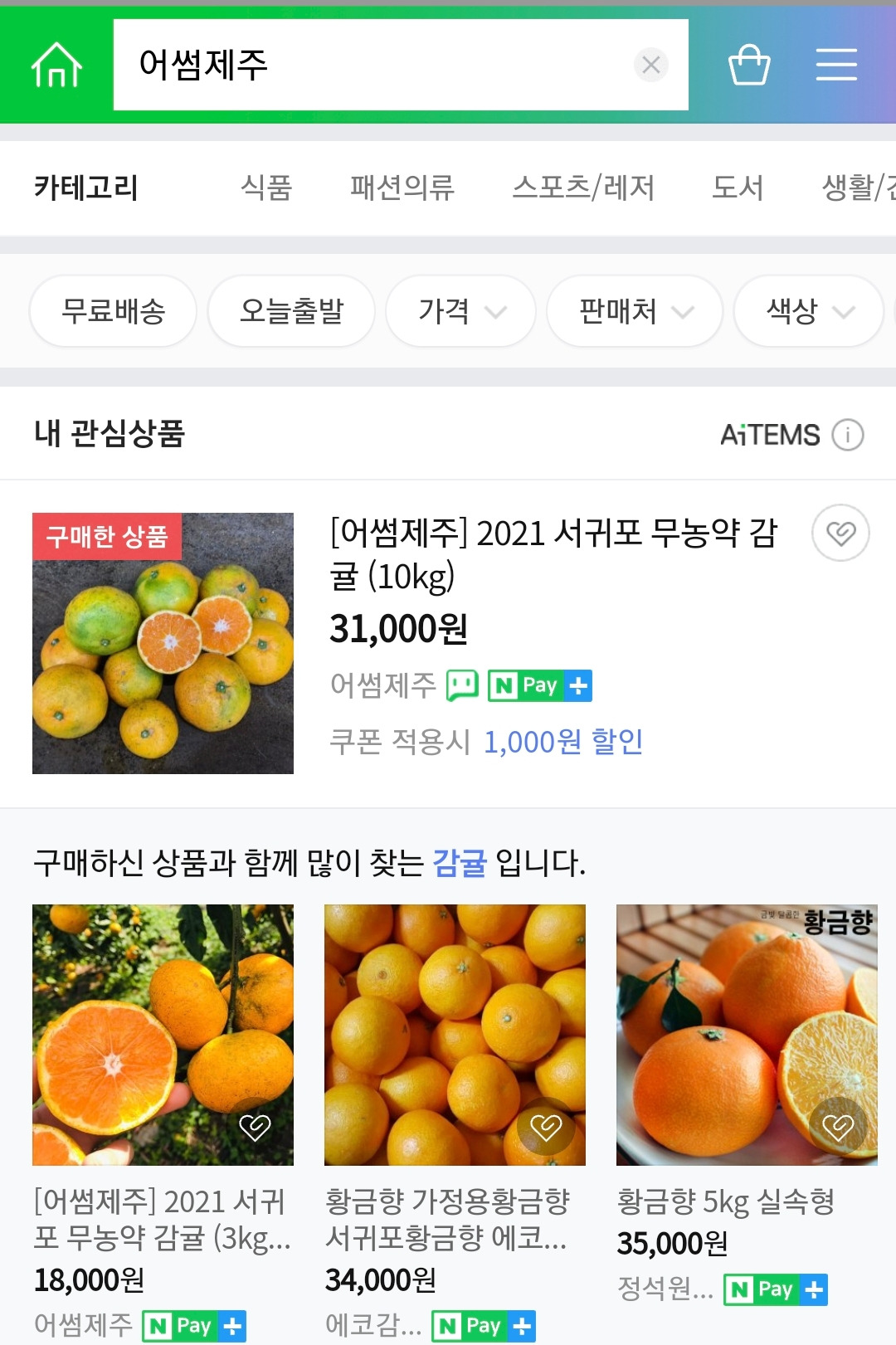
Task: Expand the 가격 filter dropdown
Action: [x=461, y=311]
